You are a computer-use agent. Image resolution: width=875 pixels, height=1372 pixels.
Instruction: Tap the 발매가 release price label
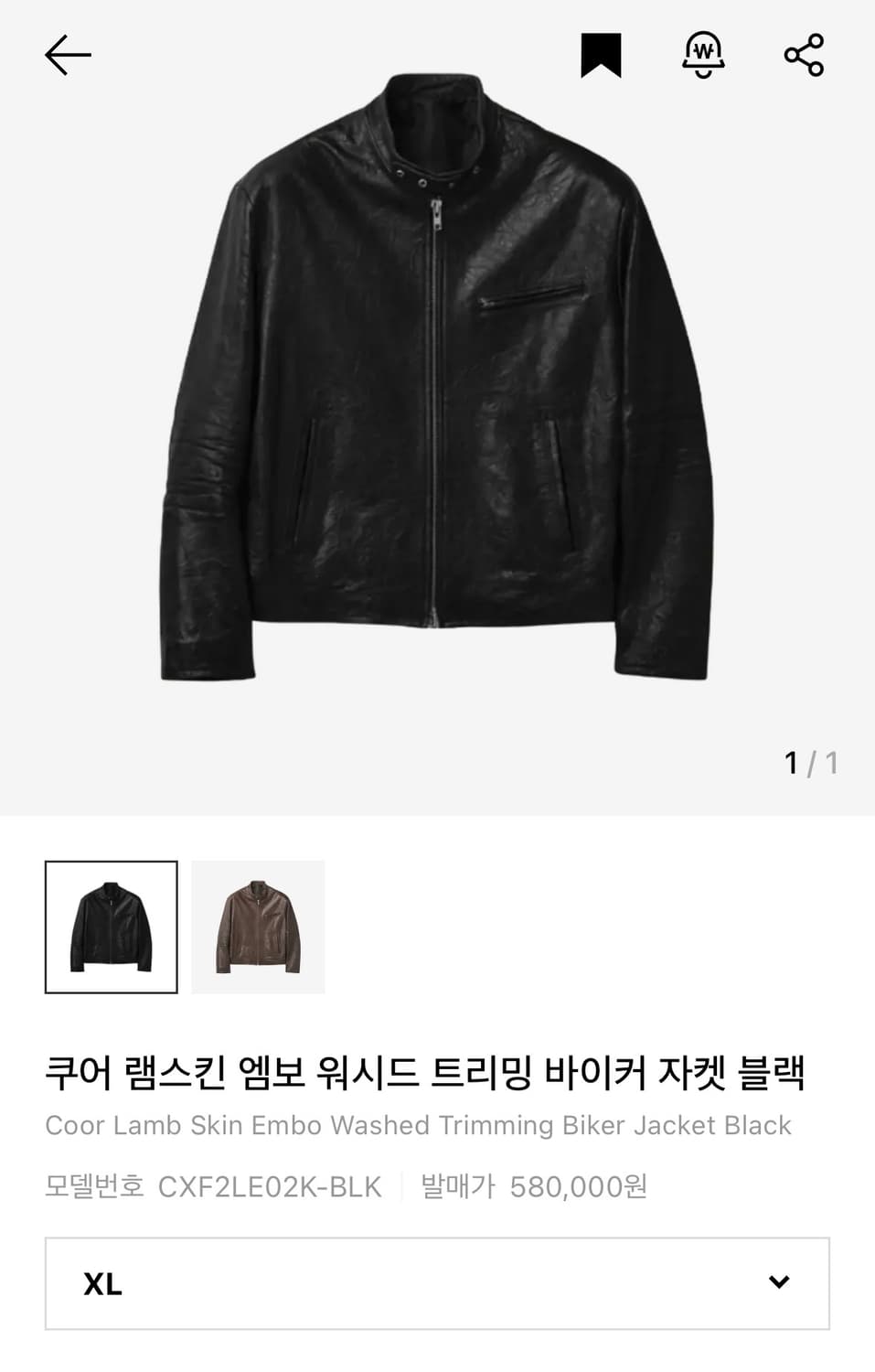[x=453, y=1186]
